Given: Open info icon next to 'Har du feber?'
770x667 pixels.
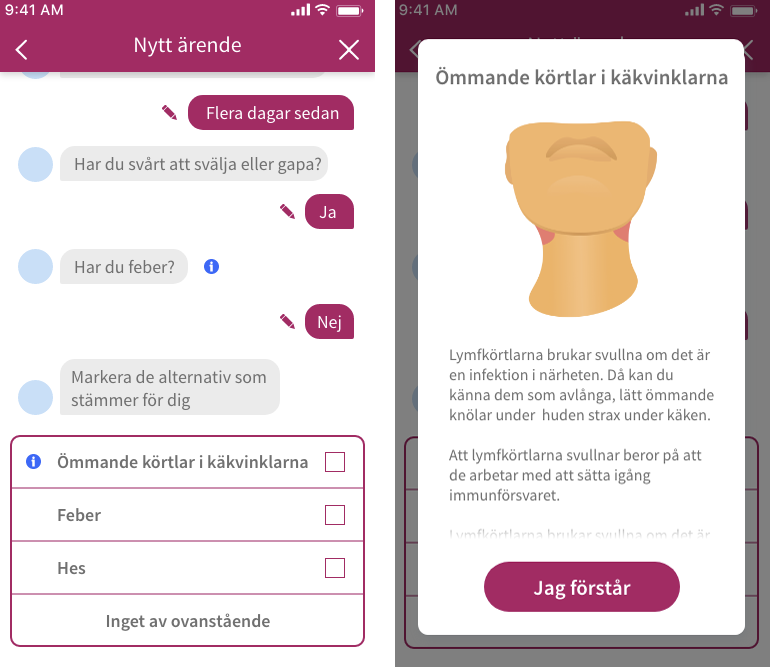Looking at the screenshot, I should tap(211, 267).
